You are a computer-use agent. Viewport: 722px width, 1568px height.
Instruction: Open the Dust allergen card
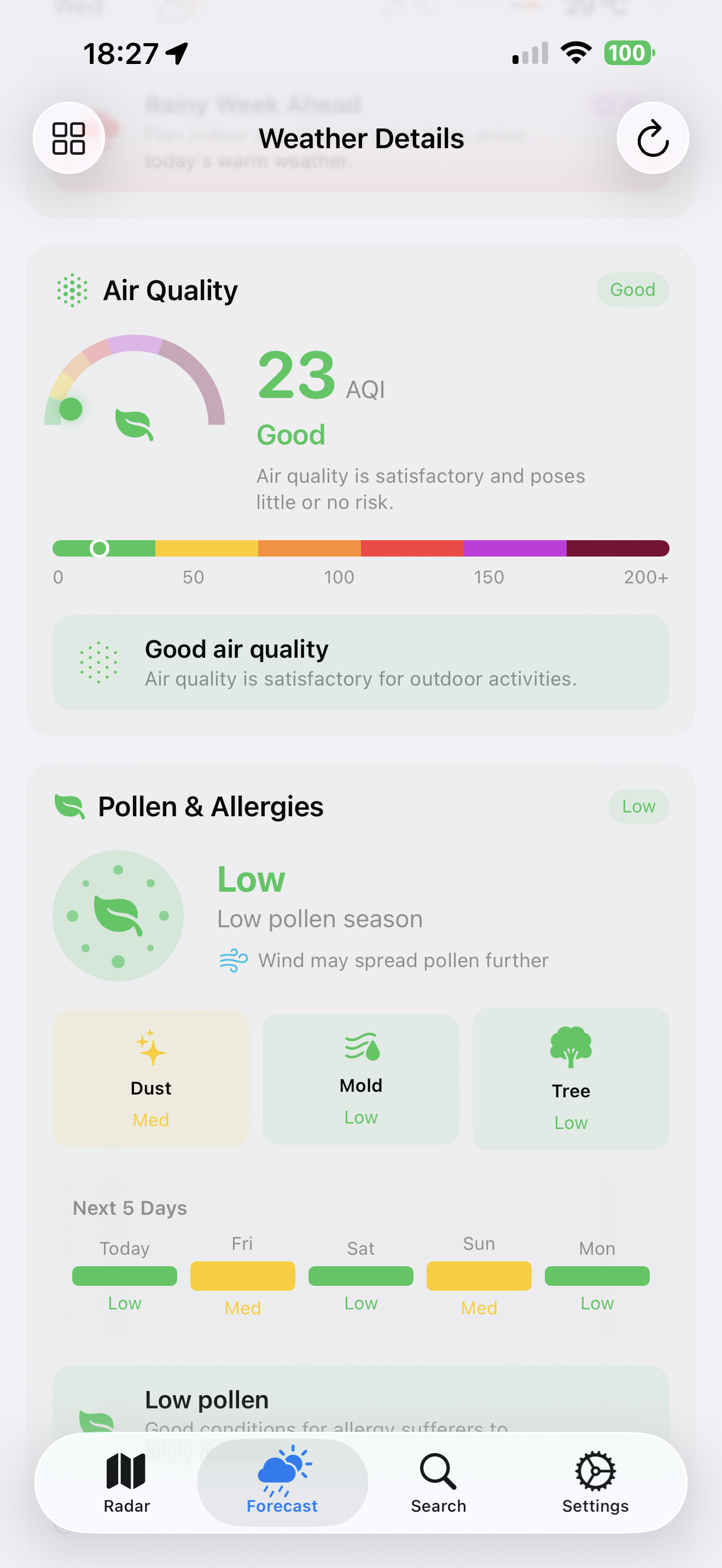(x=151, y=1079)
